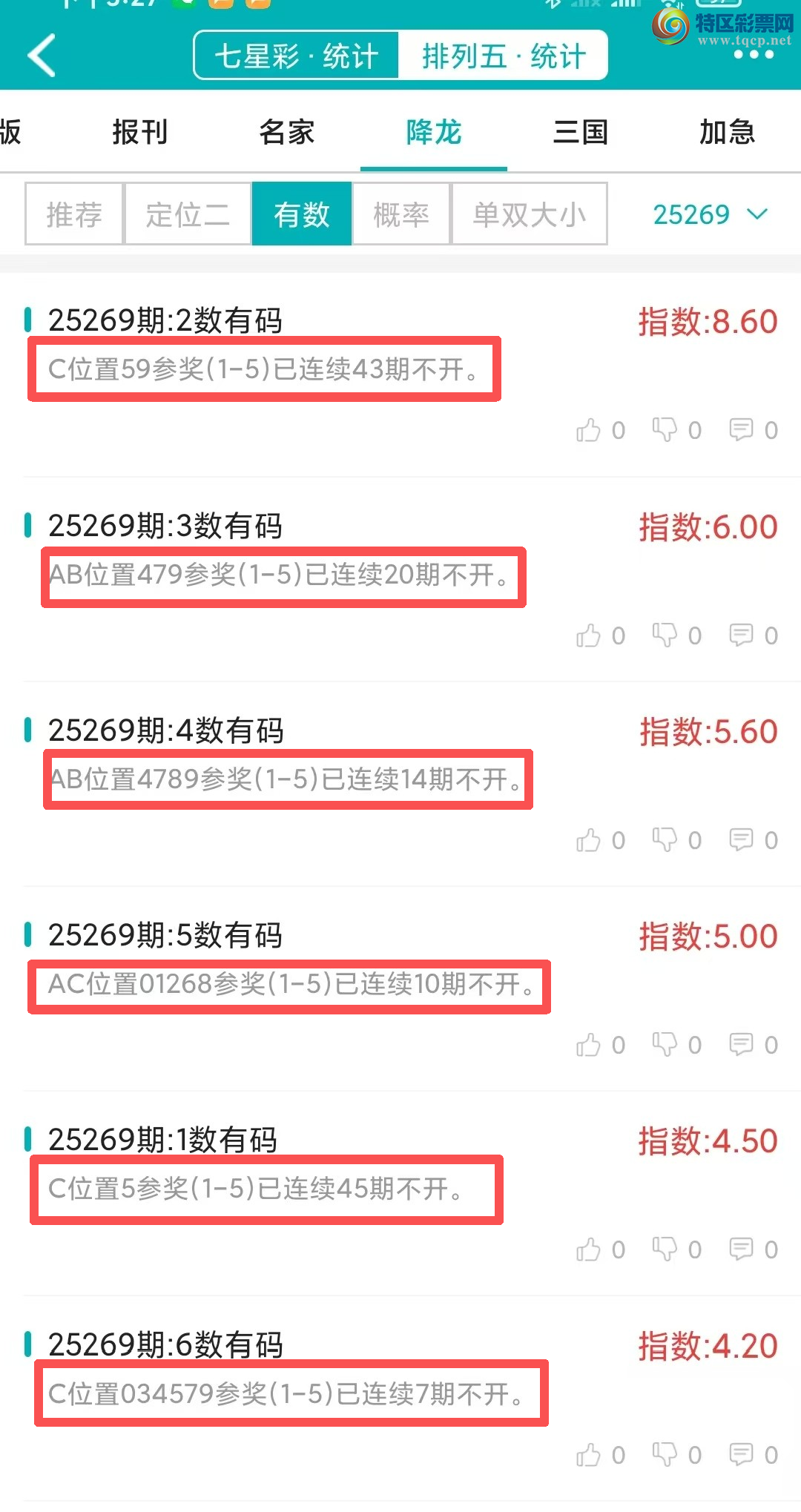Open the three-dot overflow menu
The height and width of the screenshot is (1512, 801).
click(753, 55)
